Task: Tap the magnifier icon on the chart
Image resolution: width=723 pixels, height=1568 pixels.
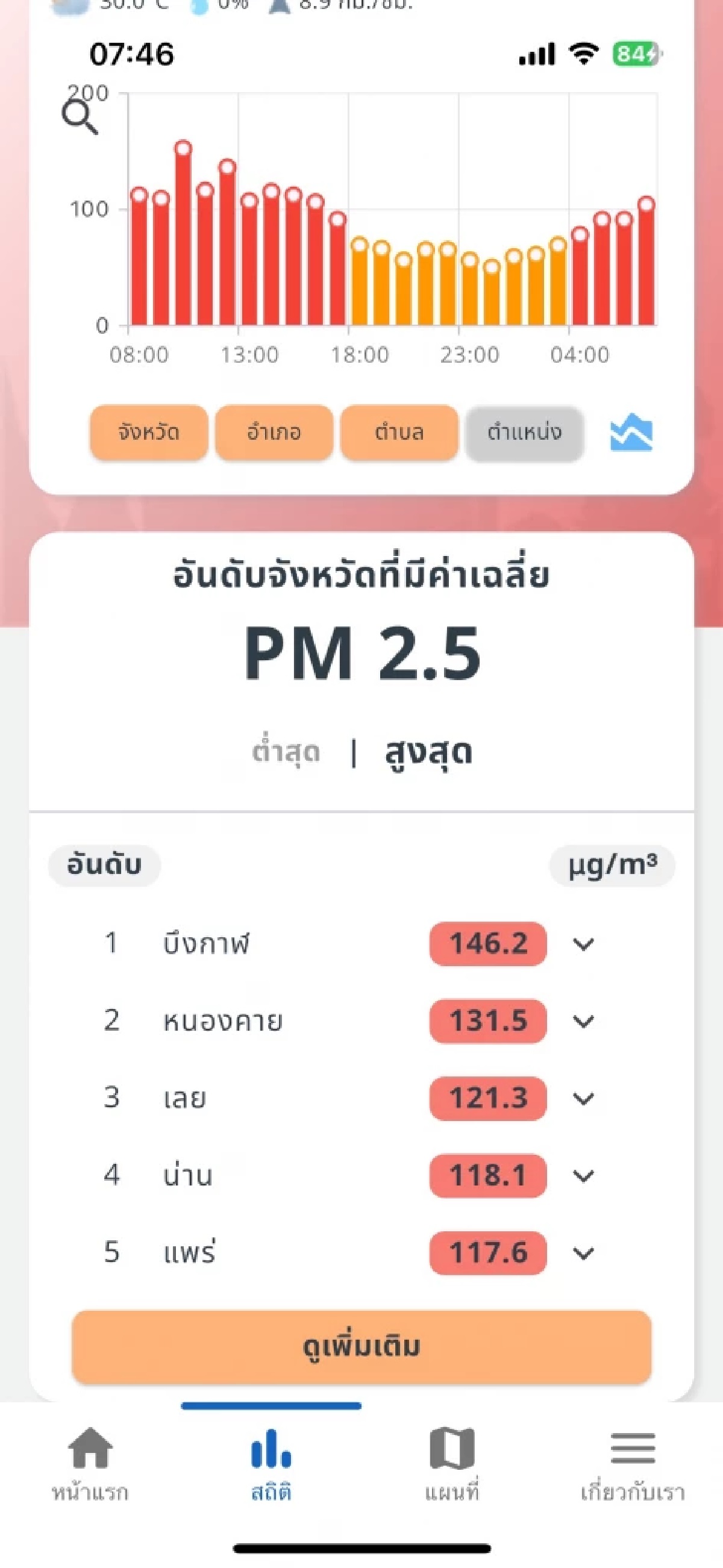Action: coord(80,117)
